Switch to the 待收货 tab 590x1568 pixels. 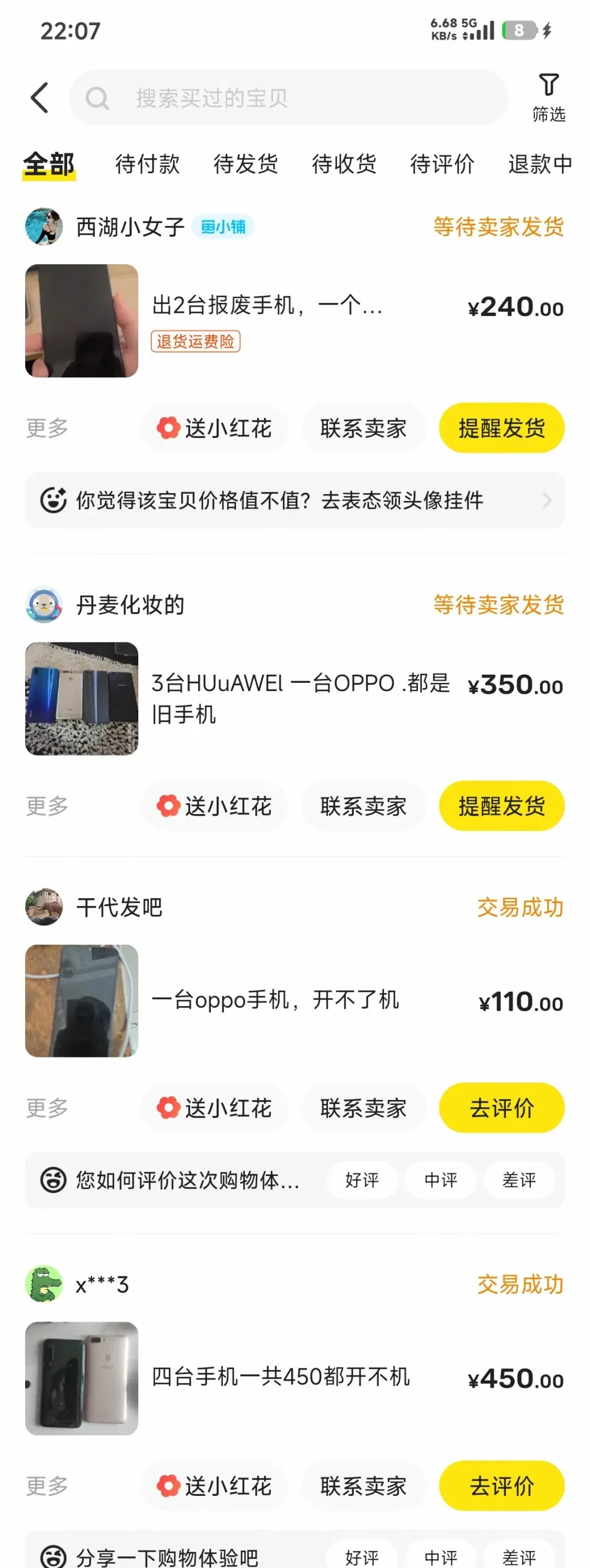click(344, 163)
